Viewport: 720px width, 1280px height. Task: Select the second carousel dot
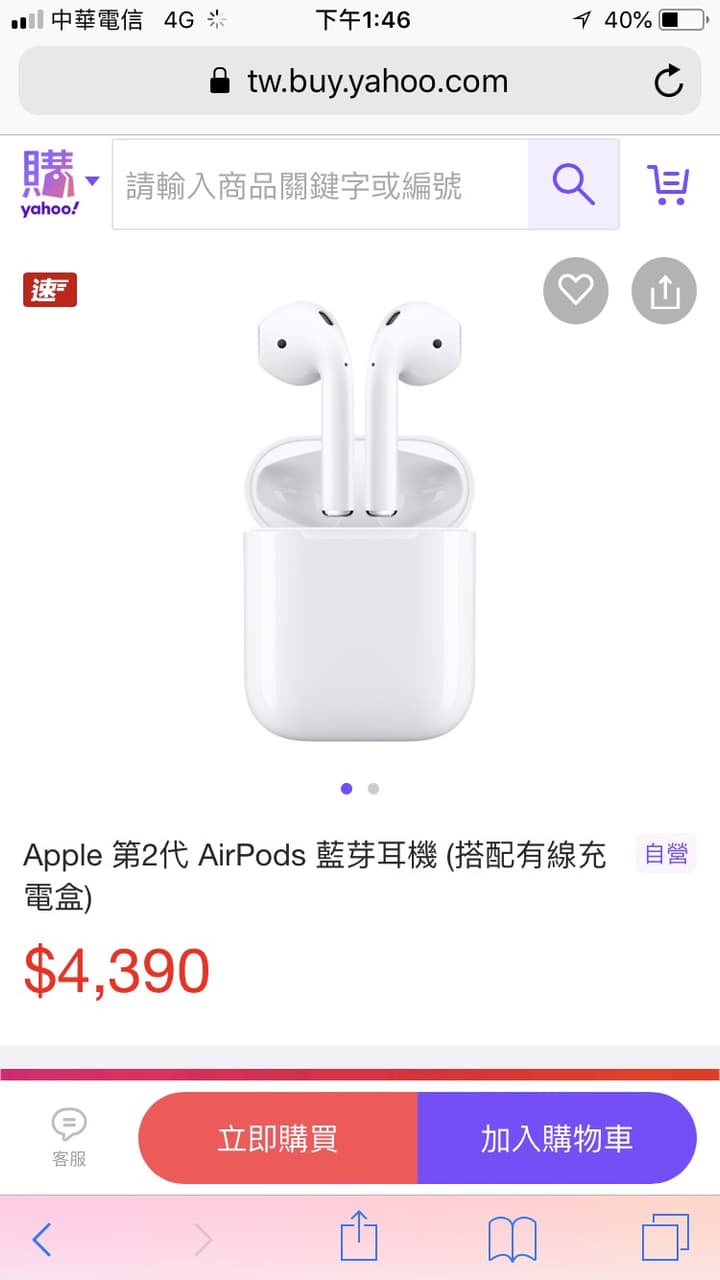point(373,788)
